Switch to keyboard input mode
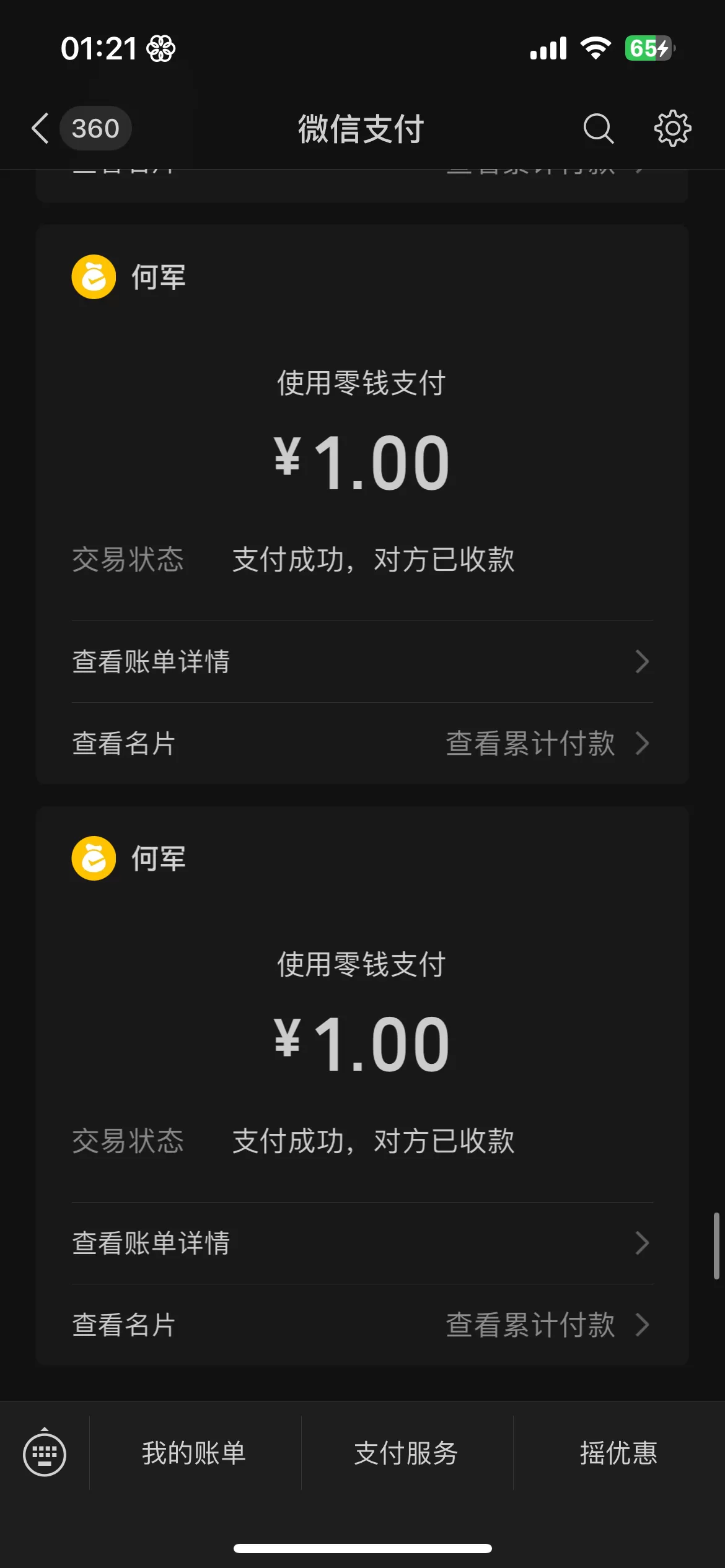Viewport: 725px width, 1568px height. [45, 1453]
